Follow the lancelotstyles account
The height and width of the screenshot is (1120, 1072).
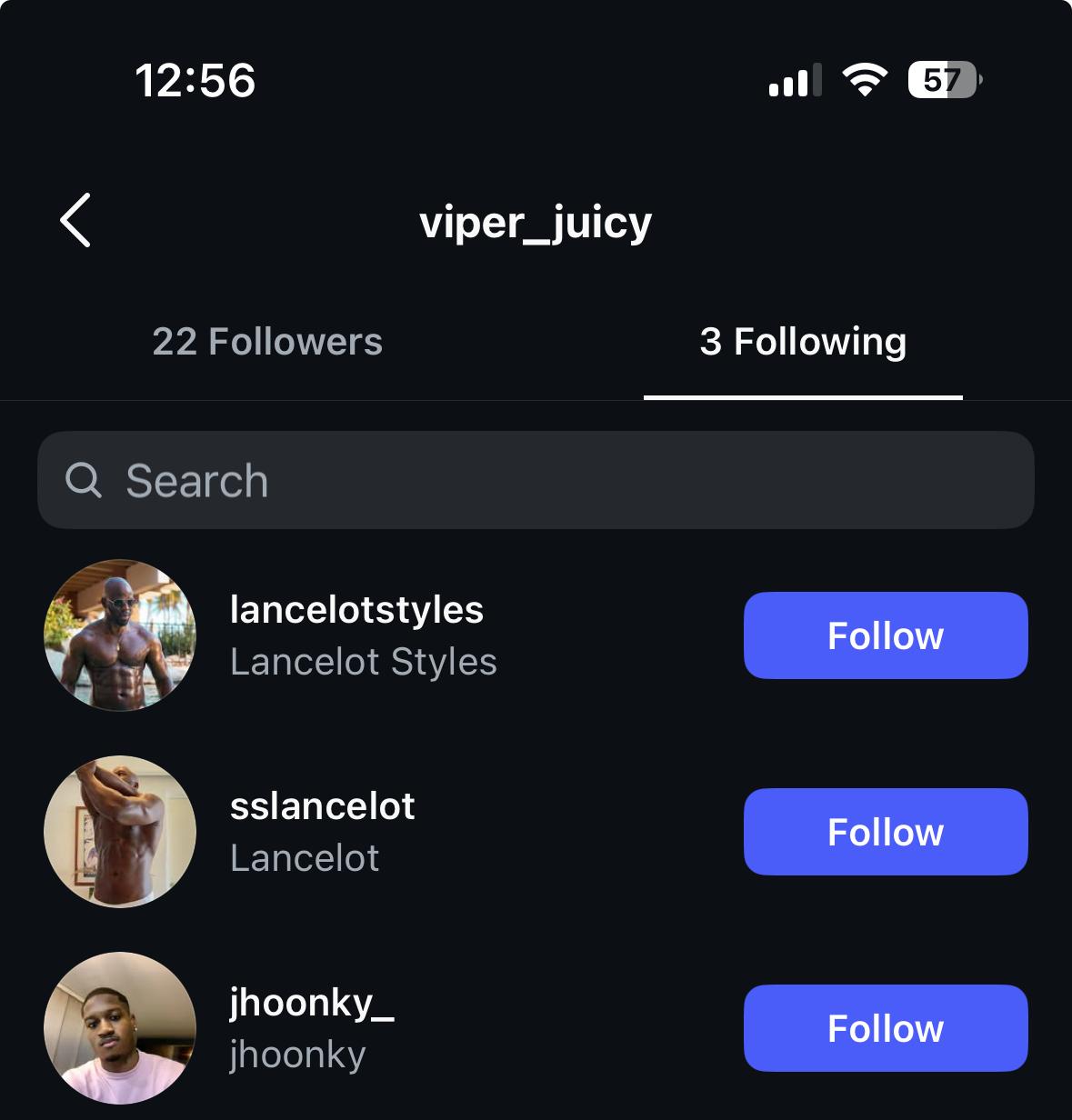(x=885, y=635)
